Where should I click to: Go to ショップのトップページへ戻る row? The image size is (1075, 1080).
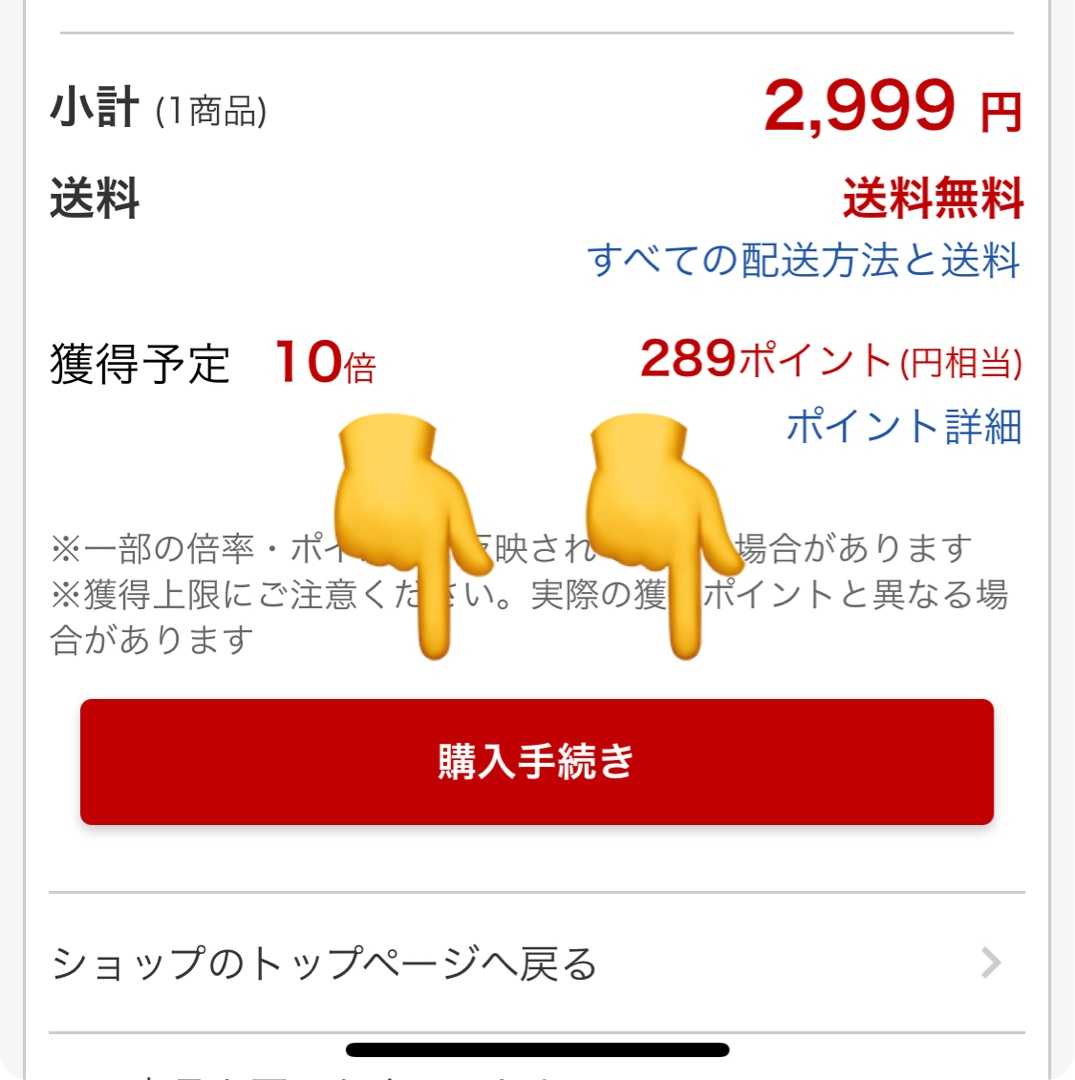click(537, 963)
